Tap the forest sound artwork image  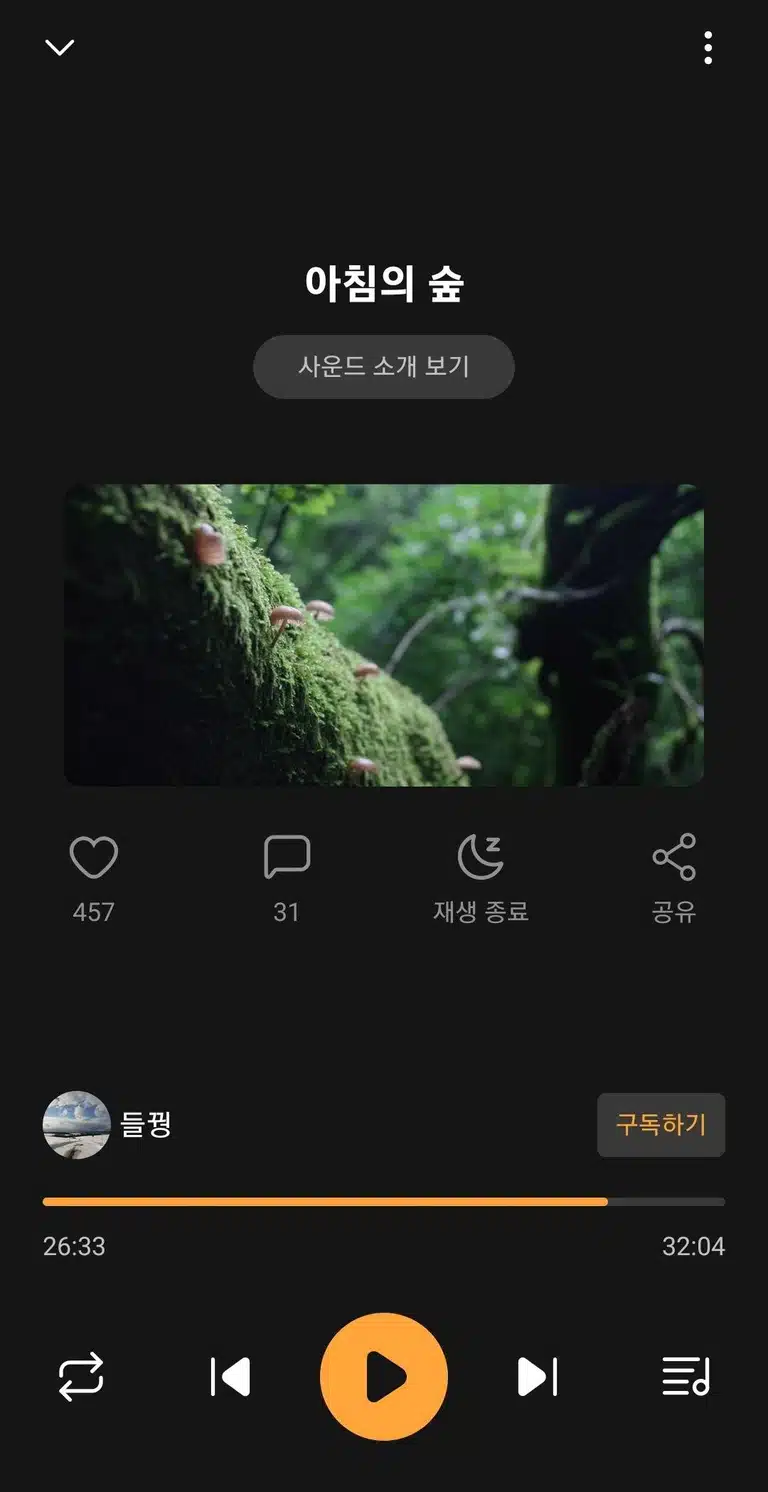coord(384,635)
